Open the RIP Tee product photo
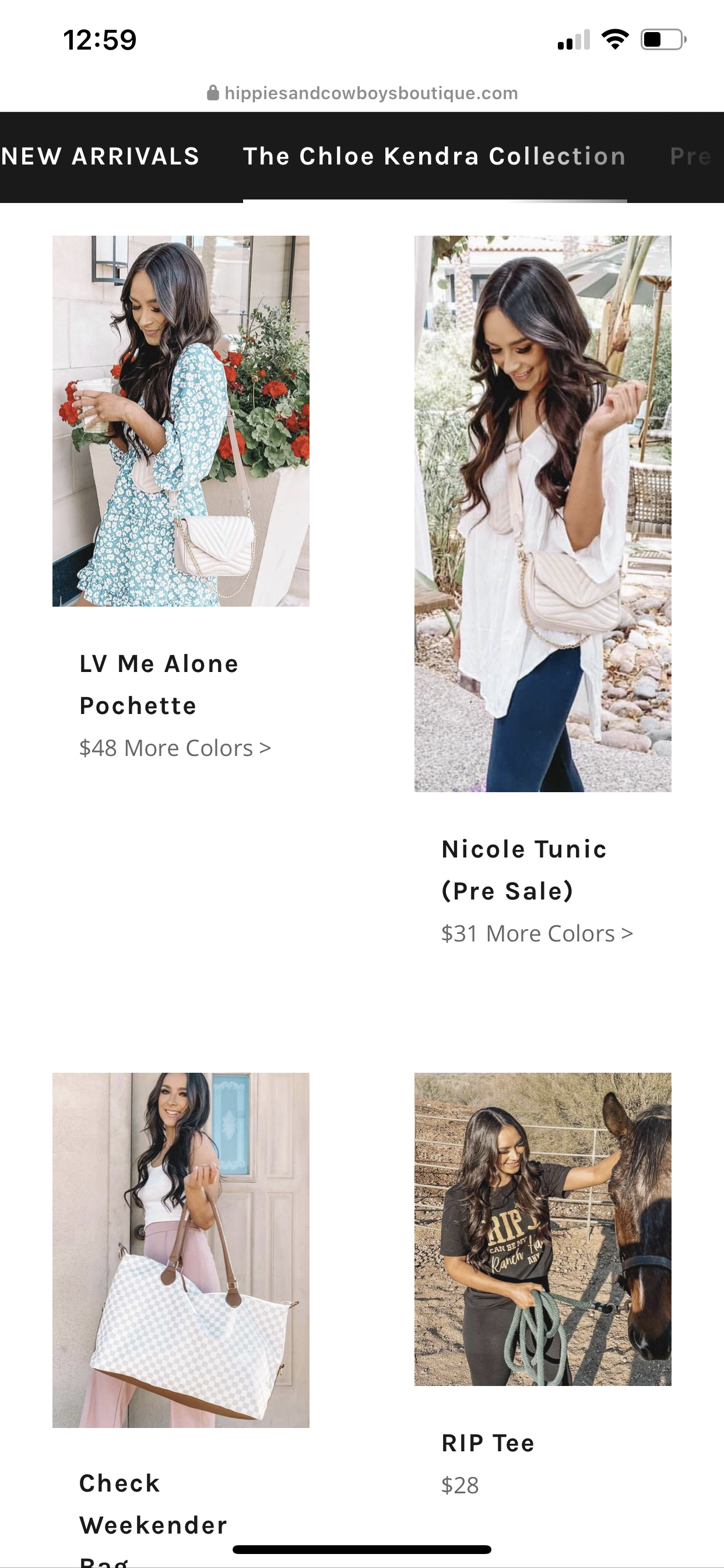 click(543, 1229)
